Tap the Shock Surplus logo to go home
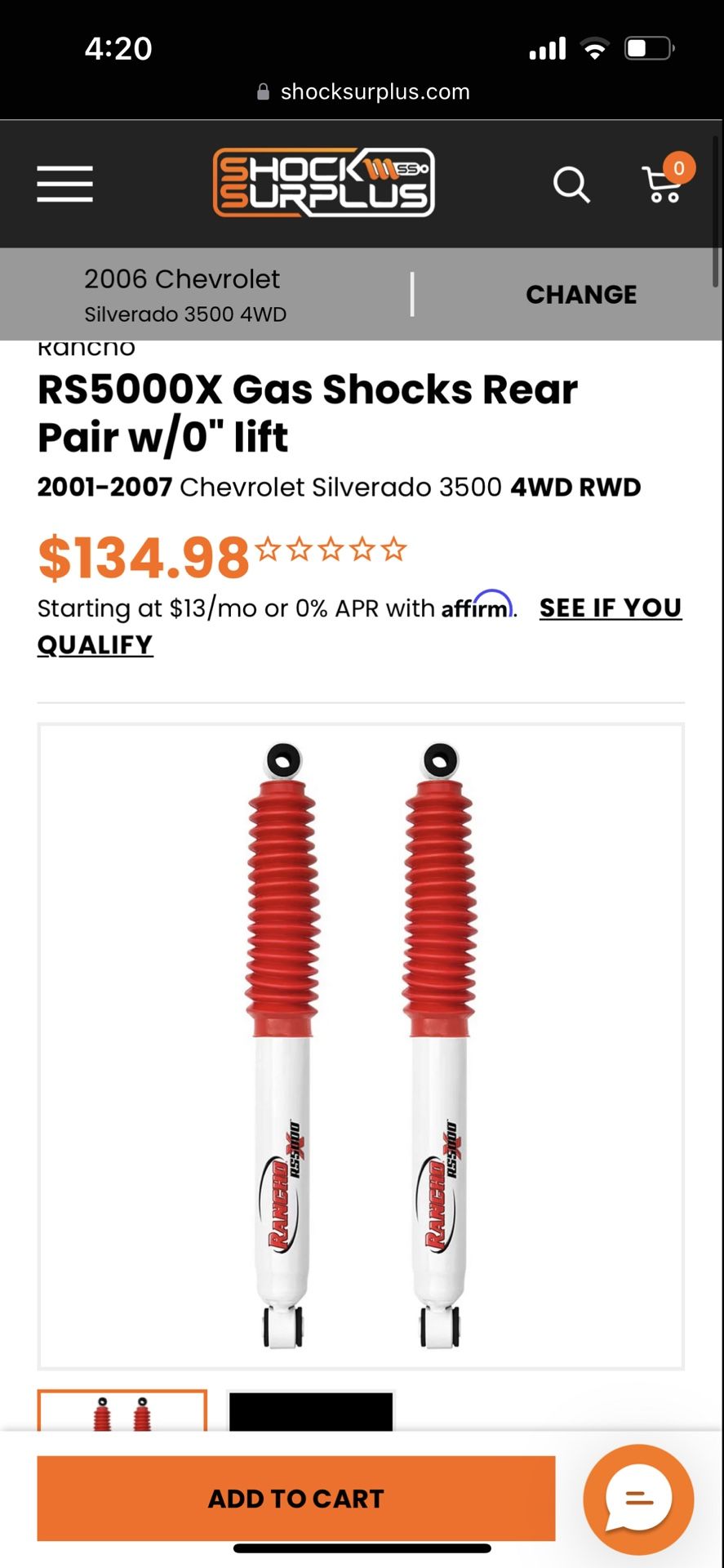The height and width of the screenshot is (1568, 724). pos(324,183)
